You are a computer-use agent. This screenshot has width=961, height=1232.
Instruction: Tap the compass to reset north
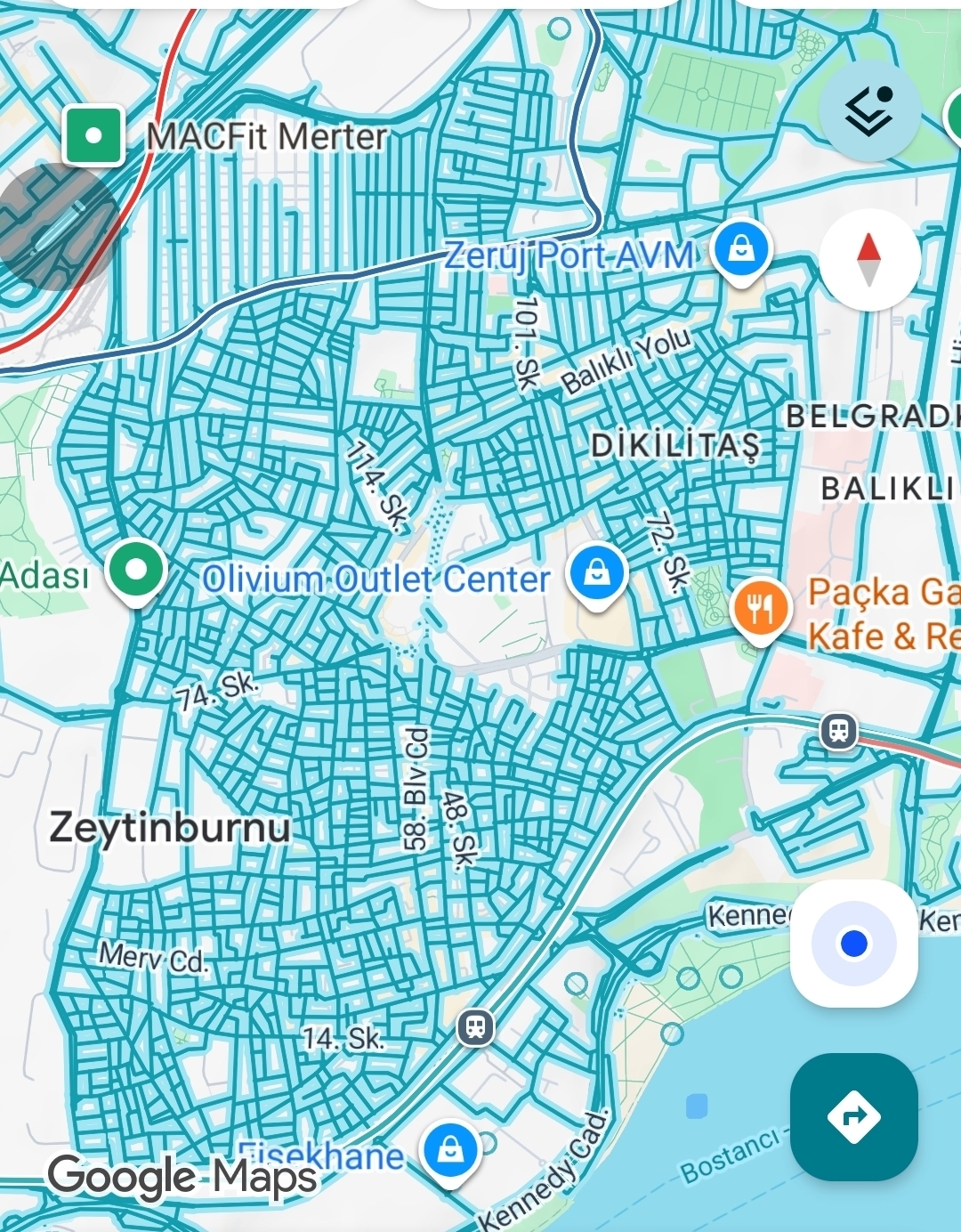click(x=869, y=259)
